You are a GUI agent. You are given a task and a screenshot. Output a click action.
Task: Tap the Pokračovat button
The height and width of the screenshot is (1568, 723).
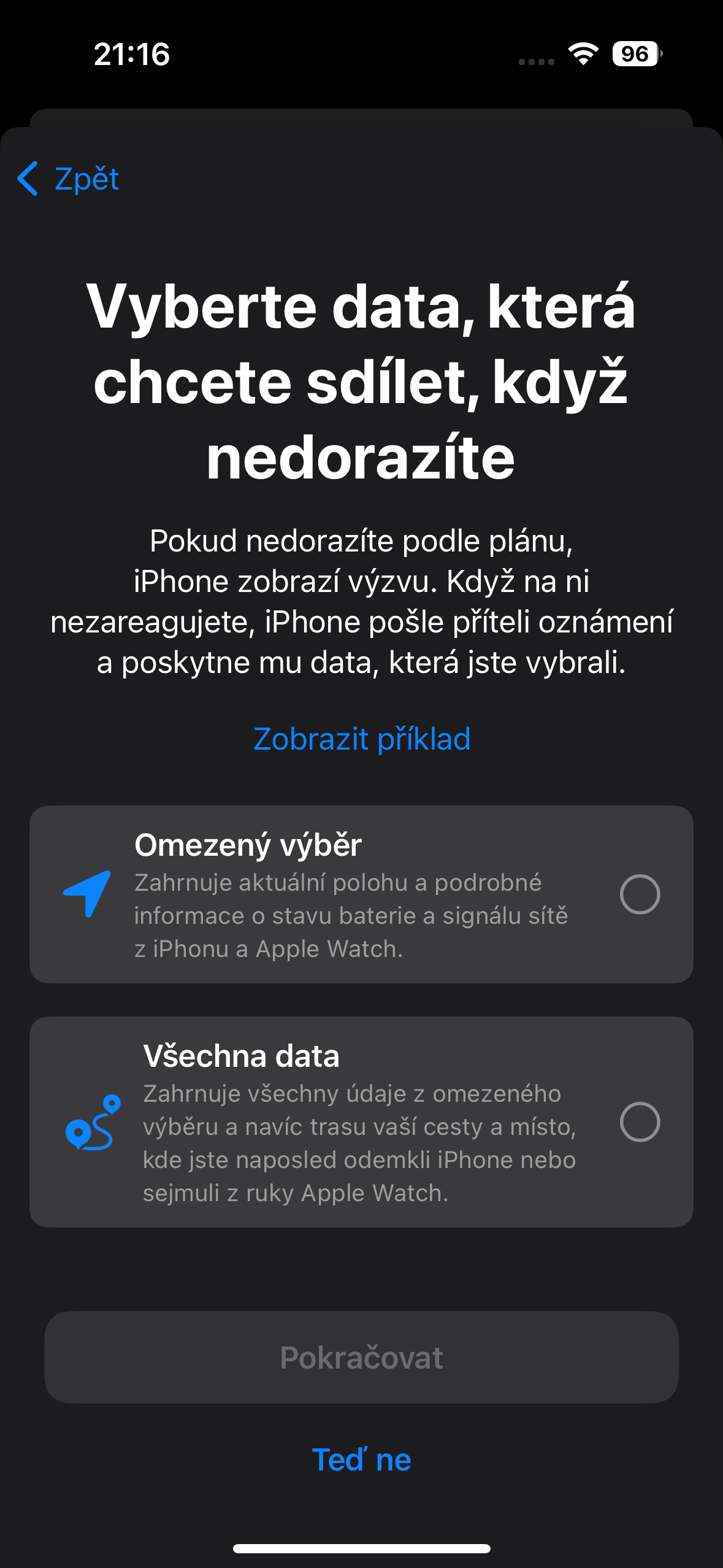coord(361,1356)
